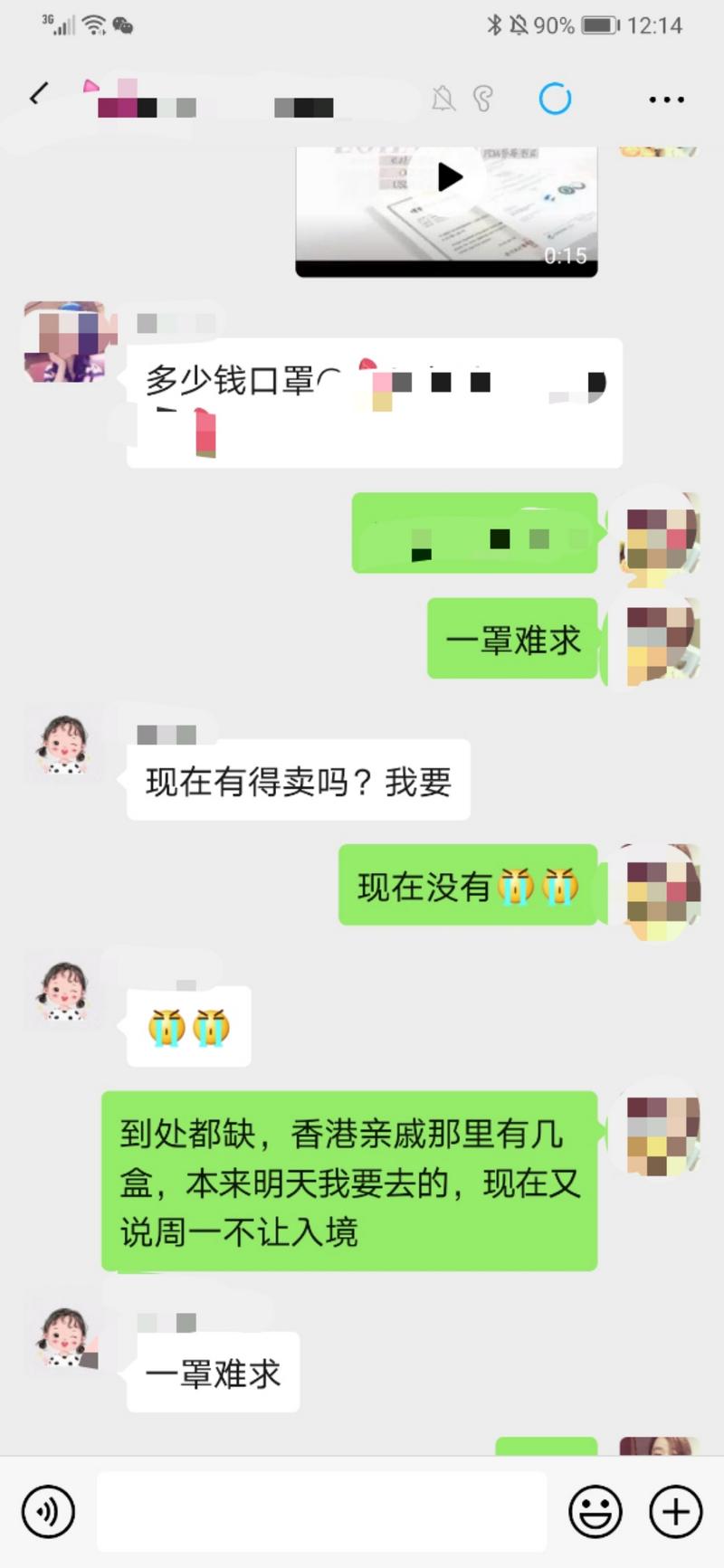Tap the crying emoji message bubble
Image resolution: width=724 pixels, height=1568 pixels.
click(187, 1029)
